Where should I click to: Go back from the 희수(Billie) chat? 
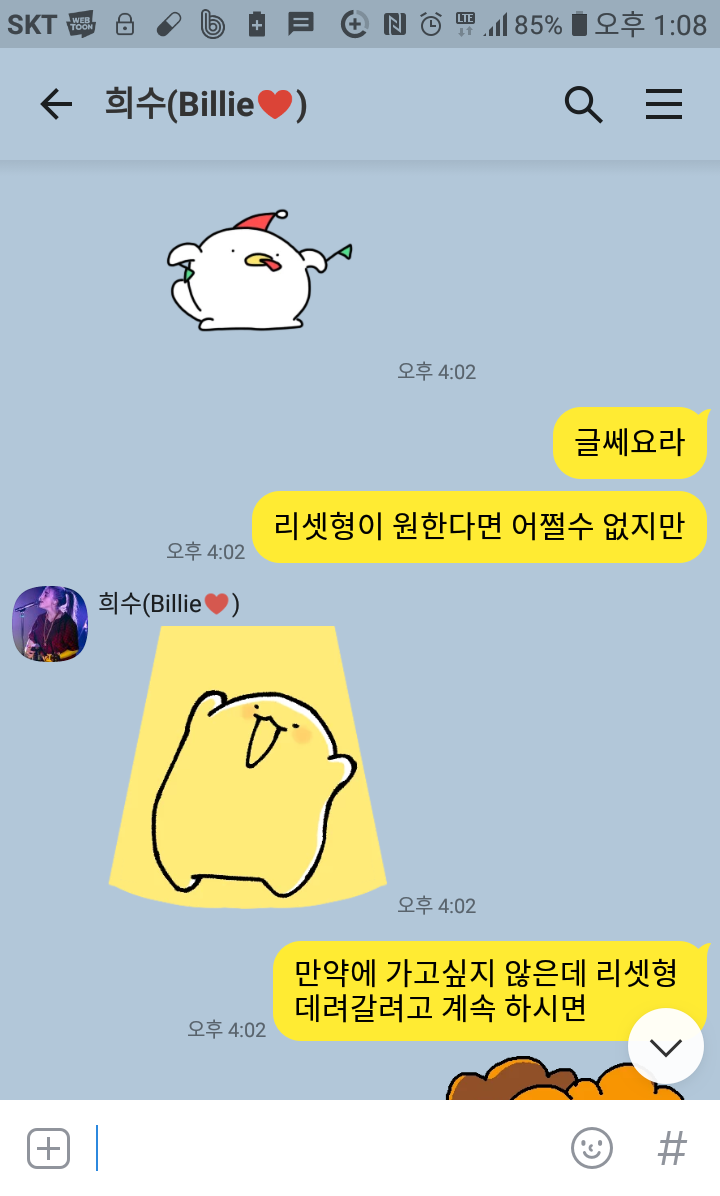pyautogui.click(x=56, y=104)
